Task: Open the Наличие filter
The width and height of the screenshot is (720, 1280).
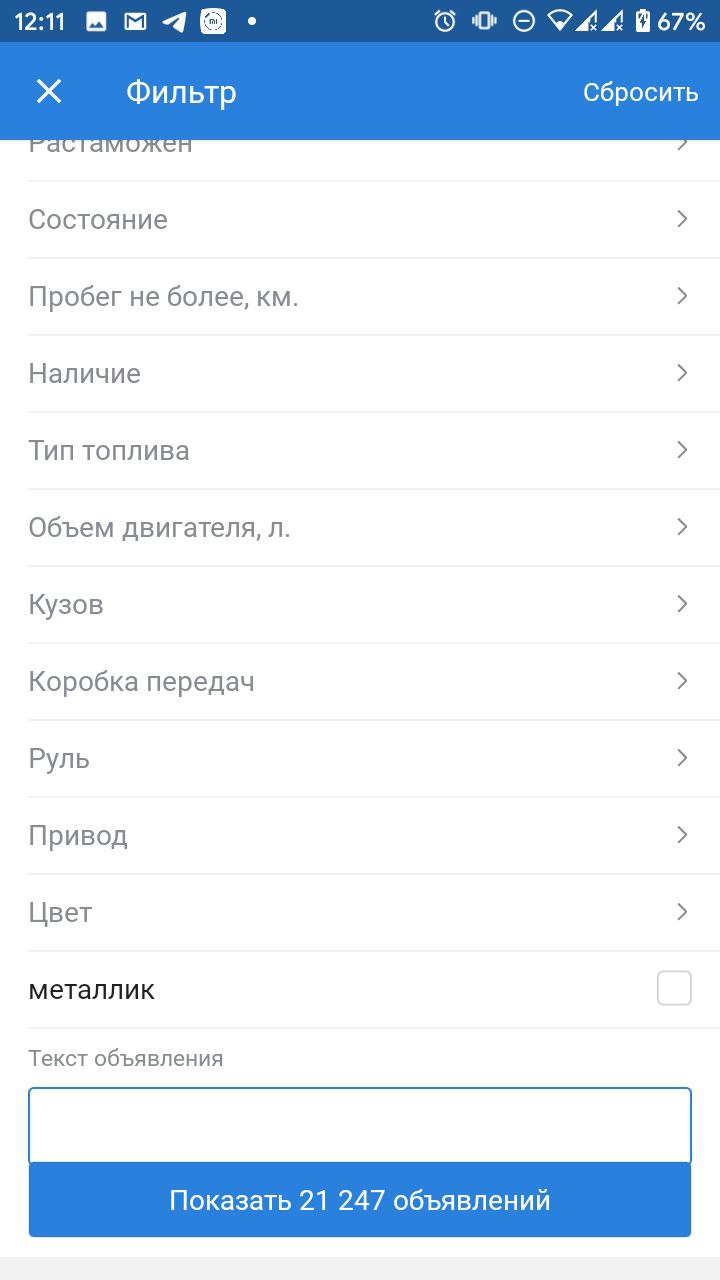Action: coord(360,374)
